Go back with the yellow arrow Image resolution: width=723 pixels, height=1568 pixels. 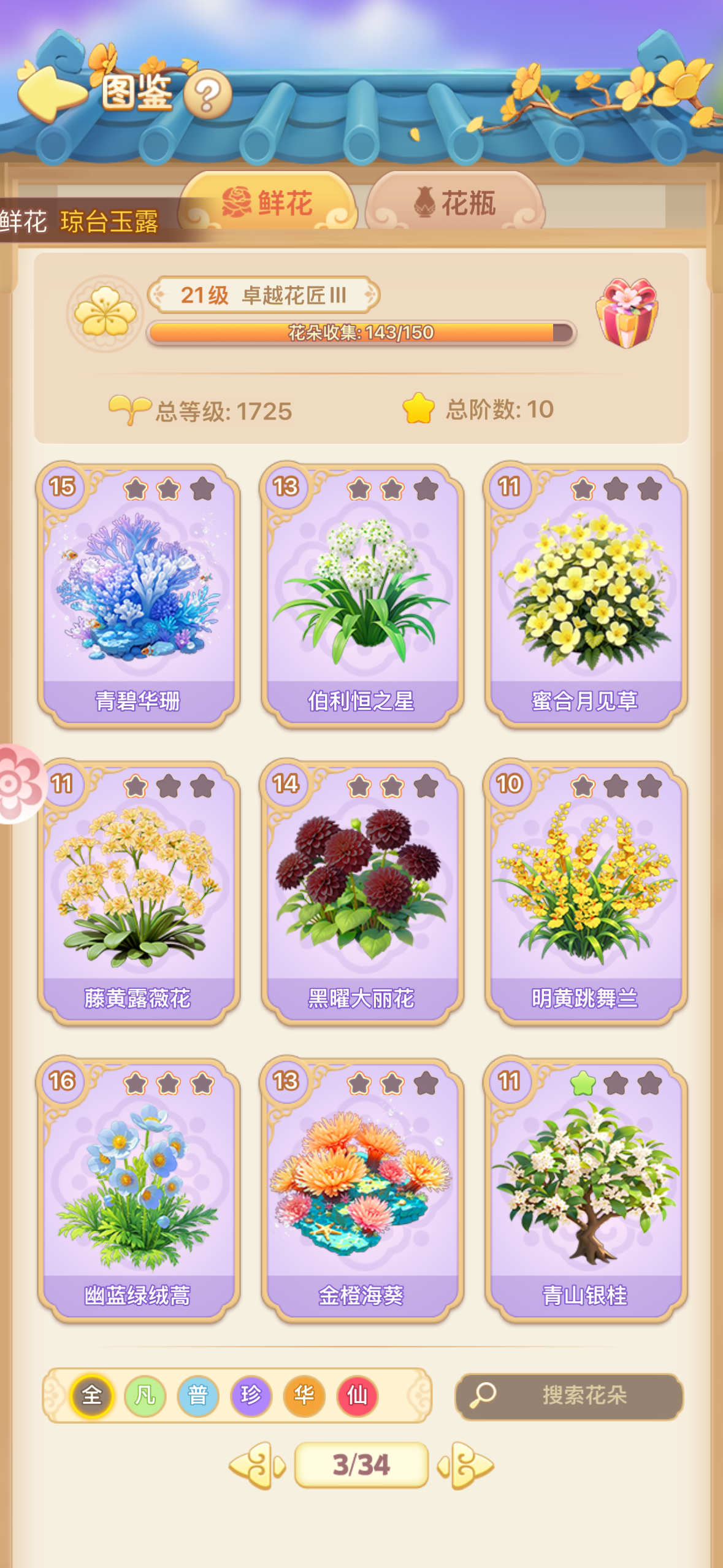(50, 92)
